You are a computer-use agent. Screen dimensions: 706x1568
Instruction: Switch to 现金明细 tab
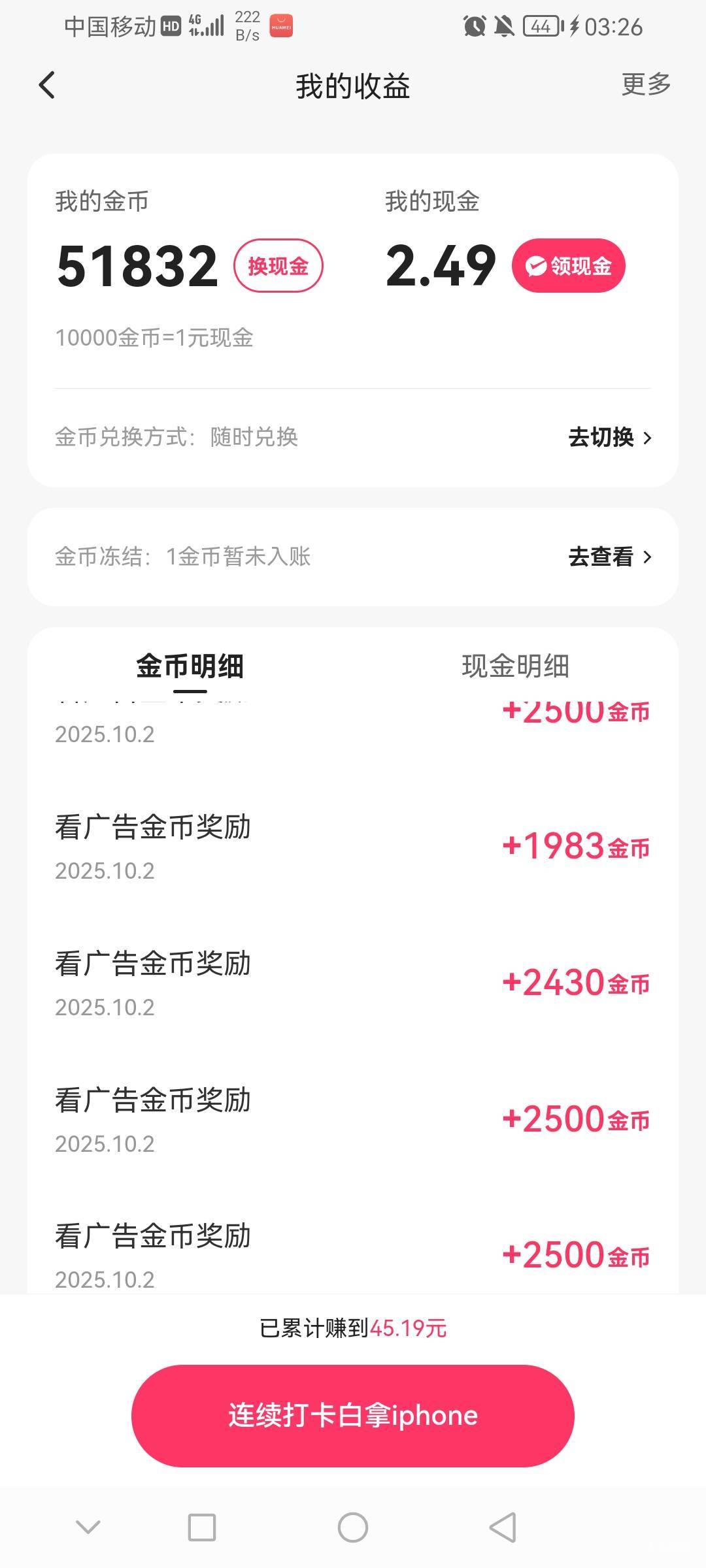[x=515, y=666]
